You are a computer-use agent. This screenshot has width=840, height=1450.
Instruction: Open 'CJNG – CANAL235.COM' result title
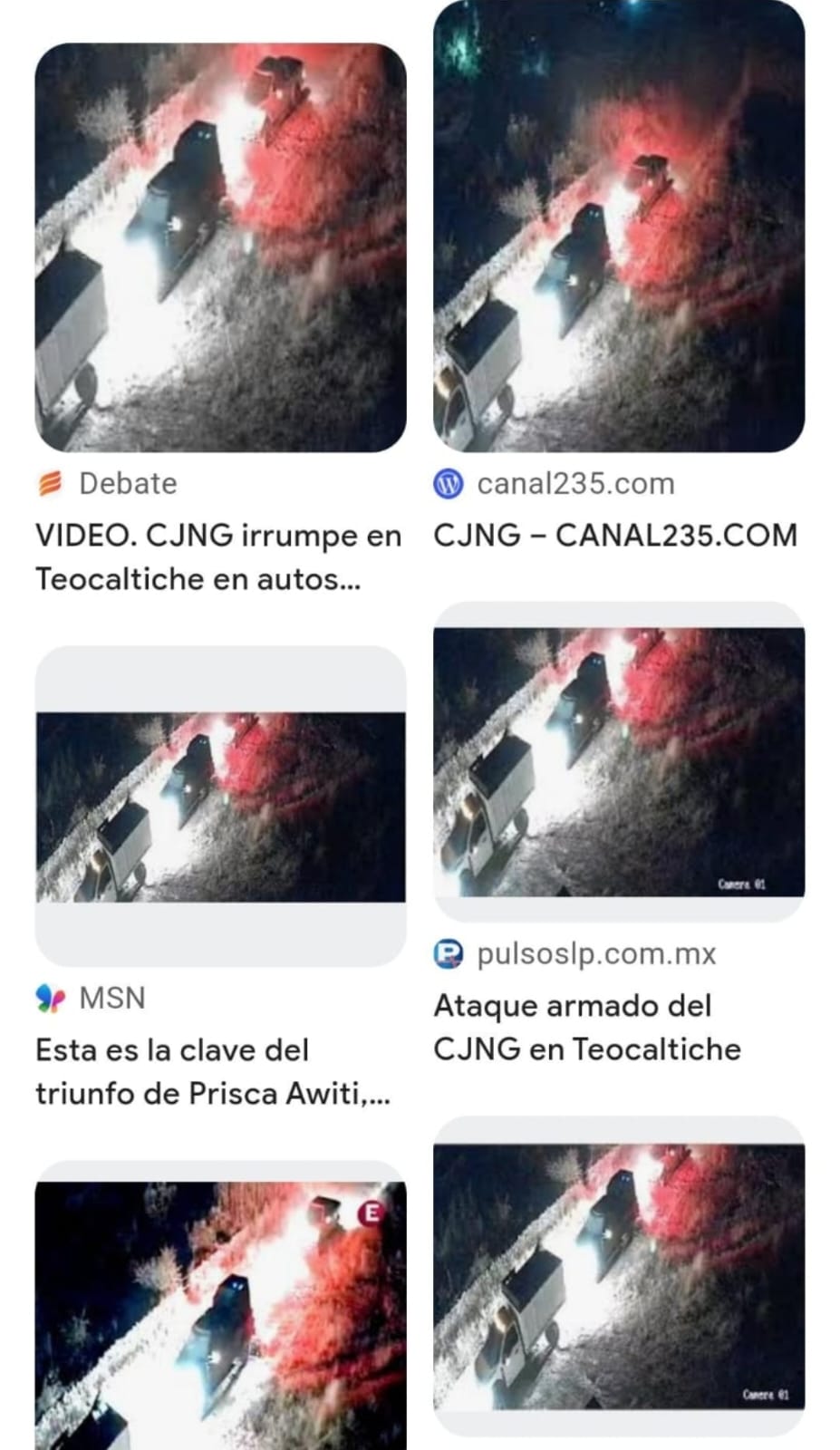click(x=615, y=536)
